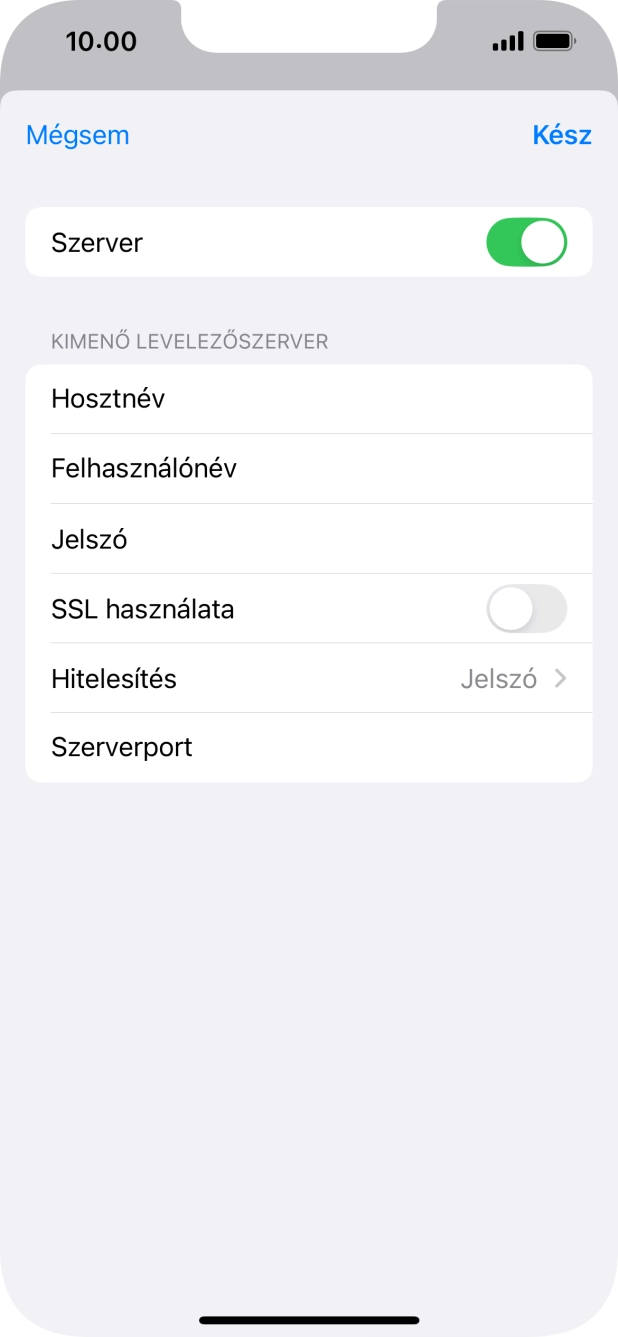
Task: Open the Hitelesítés options
Action: [308, 679]
